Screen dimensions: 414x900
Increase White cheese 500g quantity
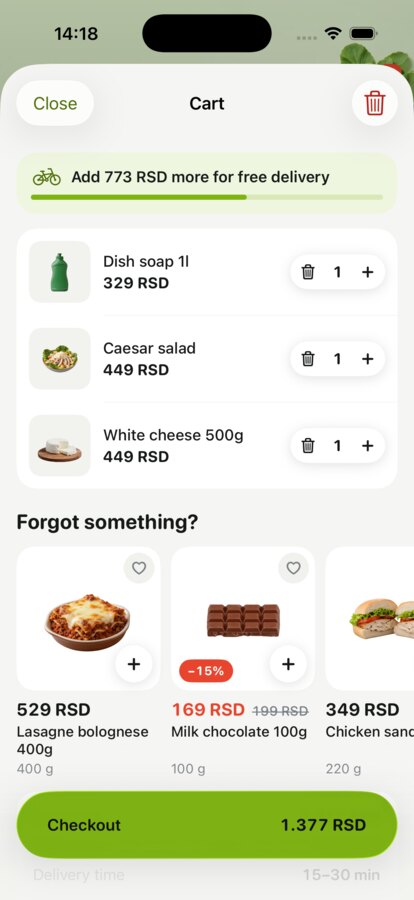367,445
